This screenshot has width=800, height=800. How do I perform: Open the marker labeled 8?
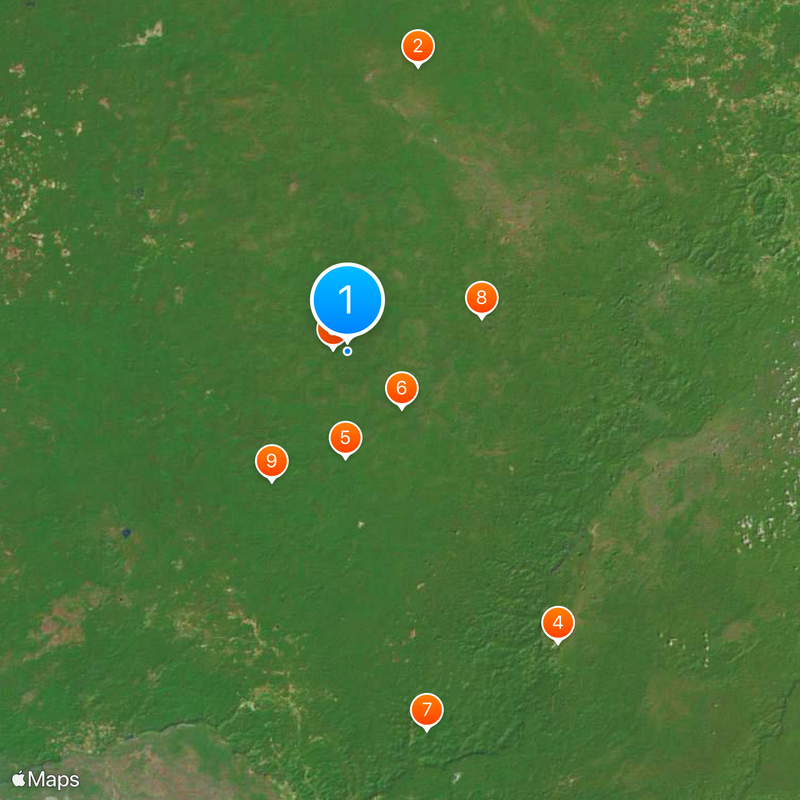(481, 298)
